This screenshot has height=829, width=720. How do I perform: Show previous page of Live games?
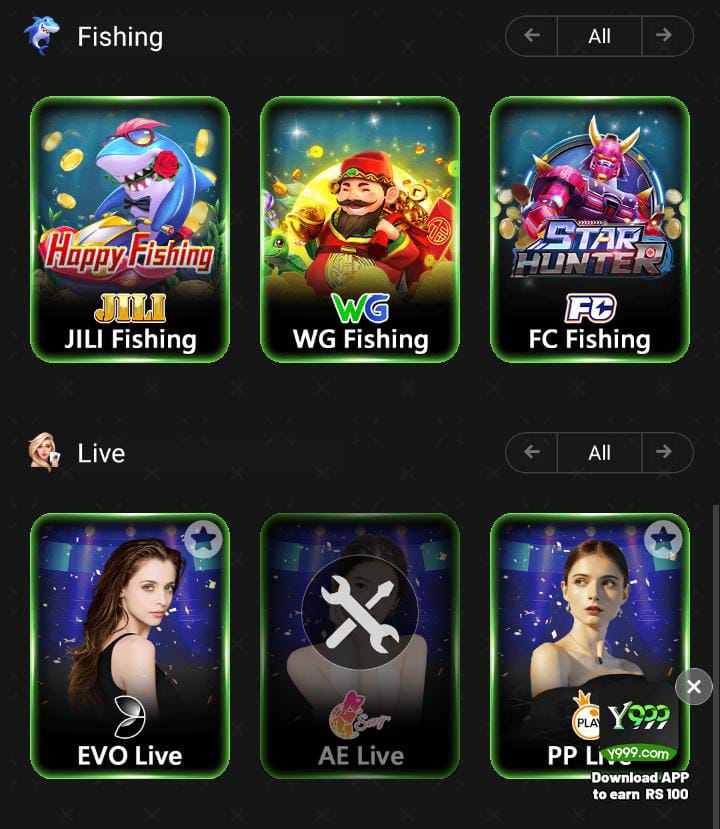tap(532, 453)
